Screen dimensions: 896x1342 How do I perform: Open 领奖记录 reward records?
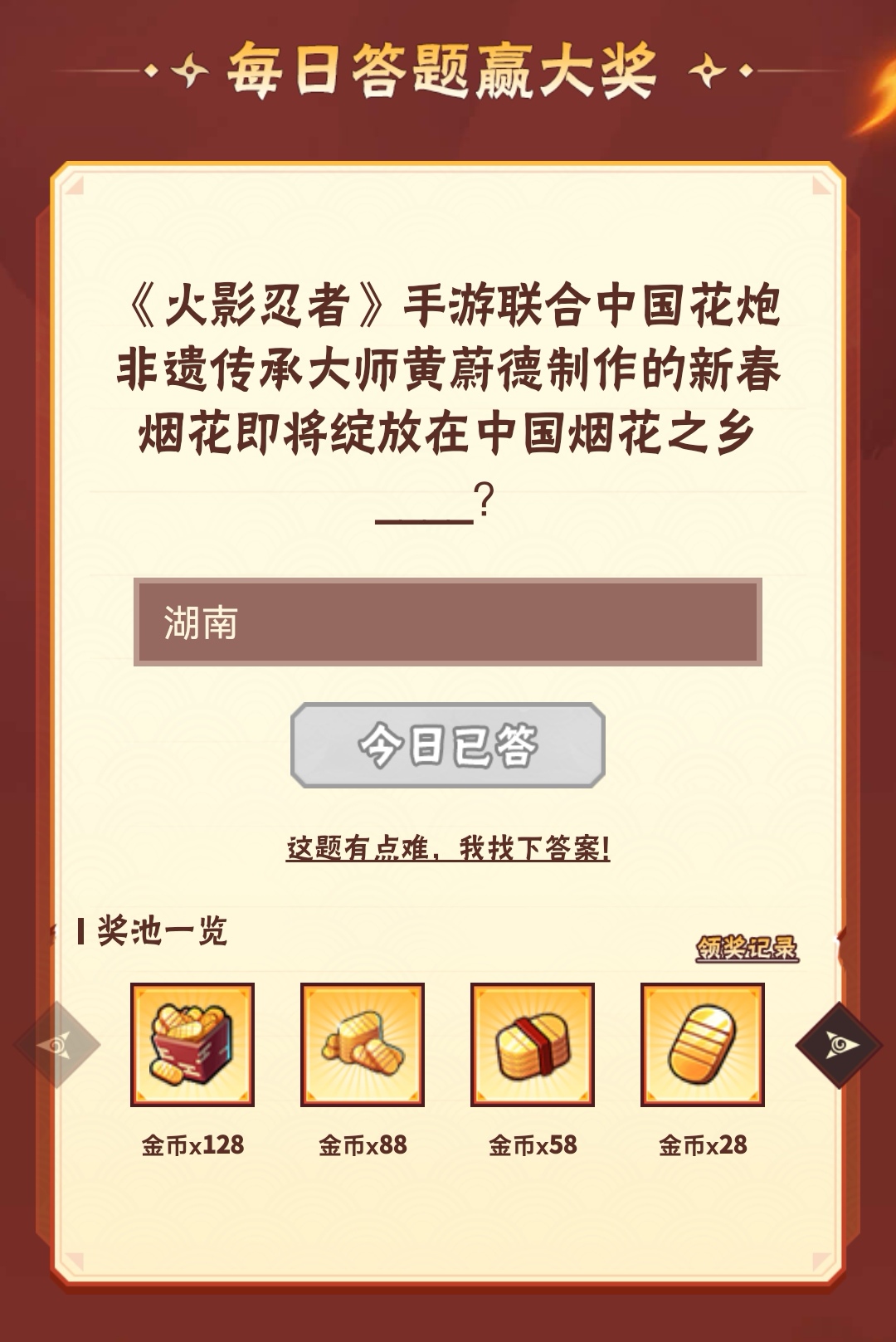pos(747,948)
